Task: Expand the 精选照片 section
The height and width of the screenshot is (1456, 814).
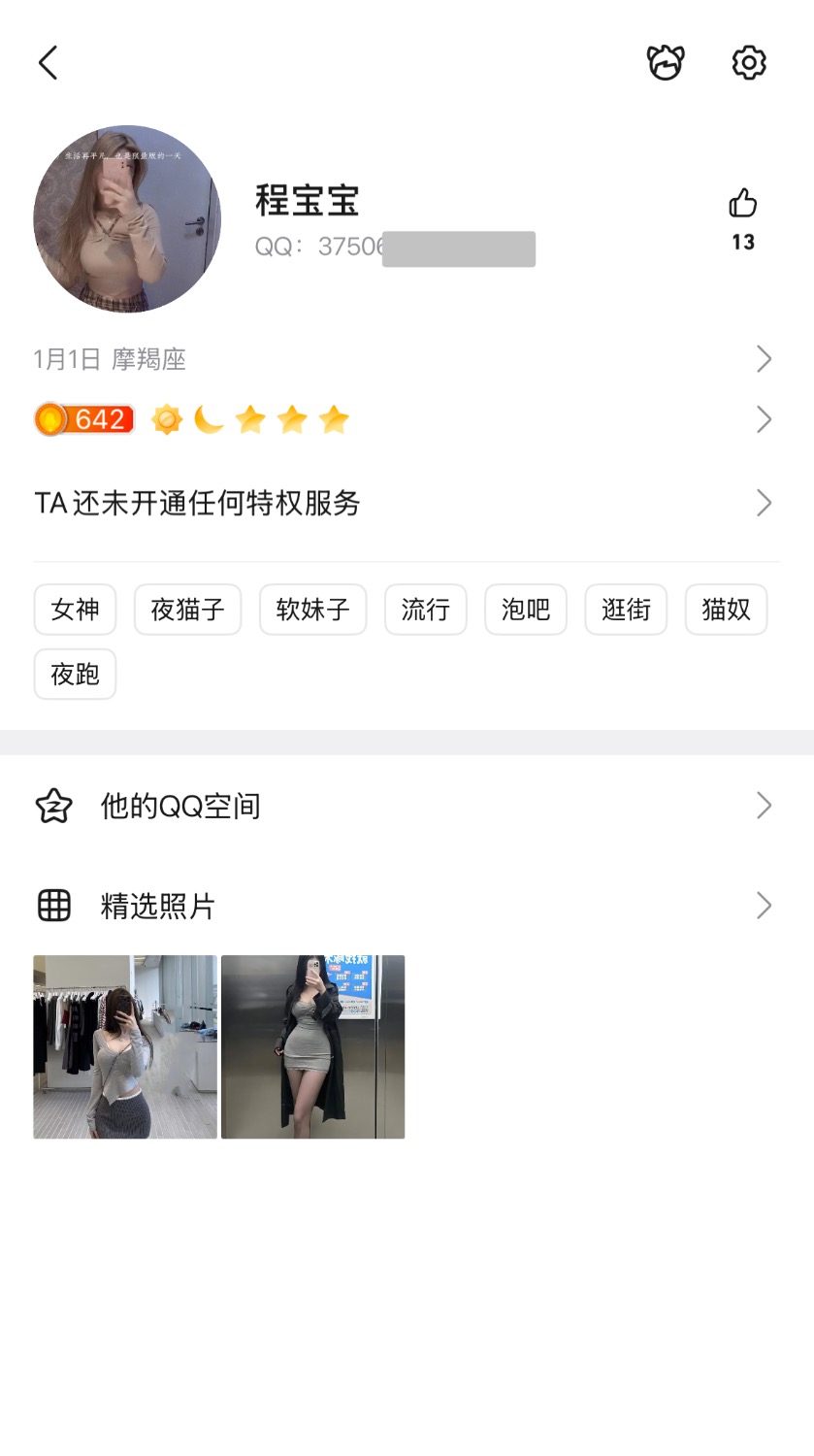Action: click(x=406, y=907)
